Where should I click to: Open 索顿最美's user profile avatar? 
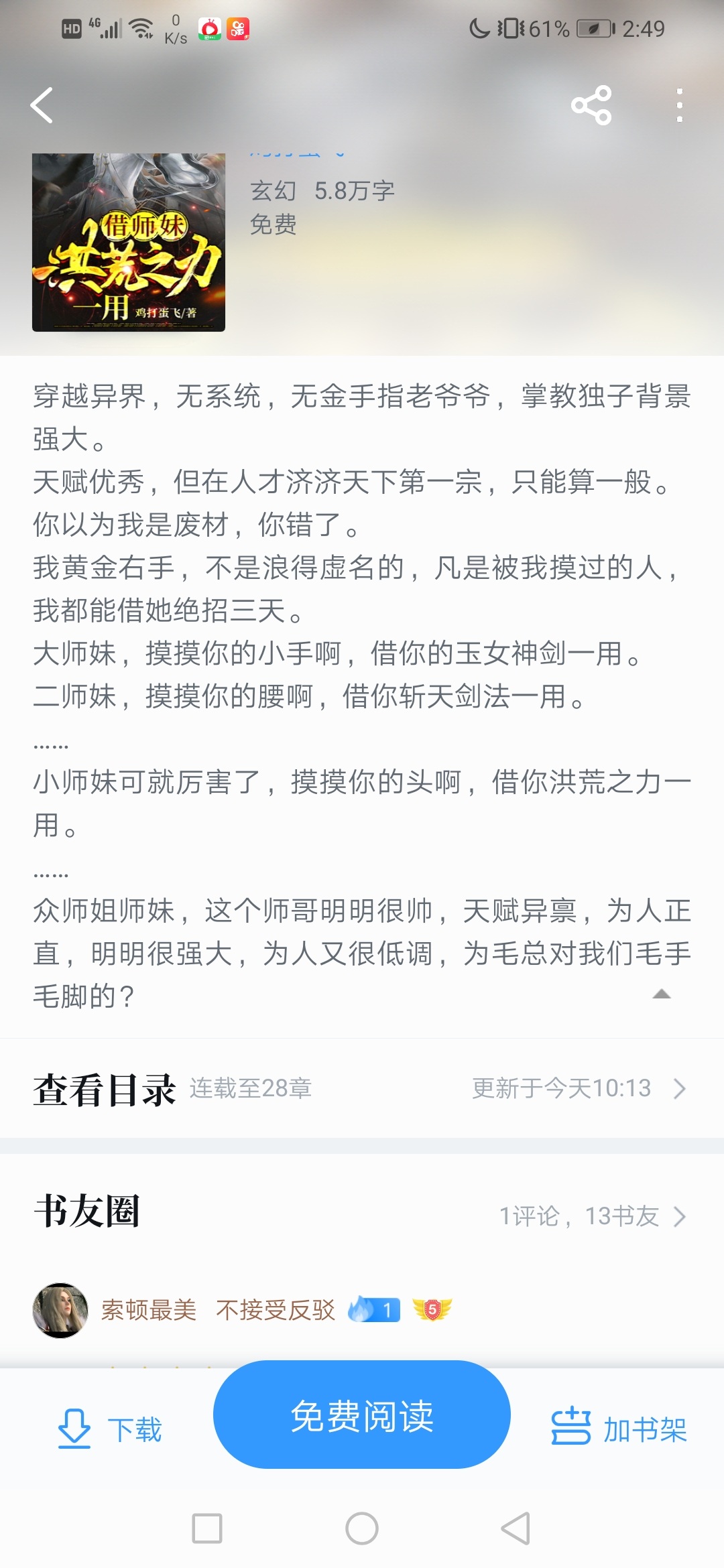[x=60, y=1310]
